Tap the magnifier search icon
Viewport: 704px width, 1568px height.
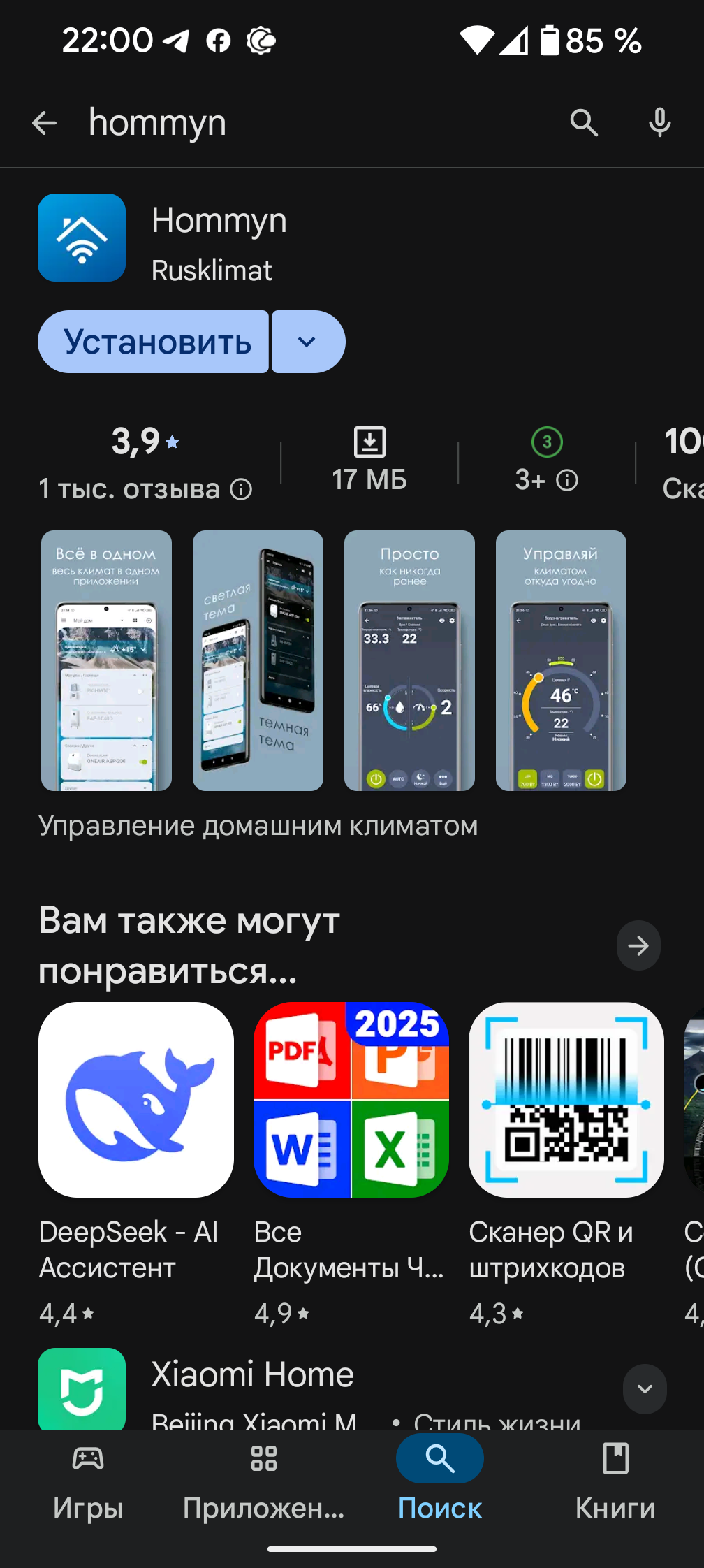point(584,124)
